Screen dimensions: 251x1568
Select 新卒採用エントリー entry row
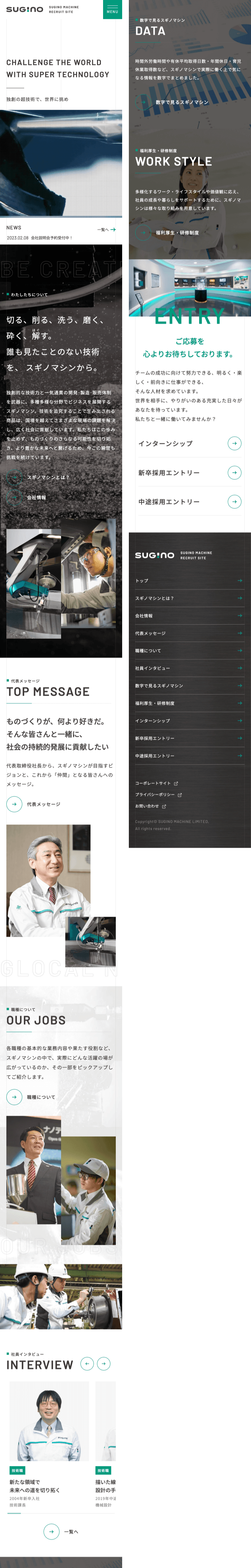[x=188, y=472]
